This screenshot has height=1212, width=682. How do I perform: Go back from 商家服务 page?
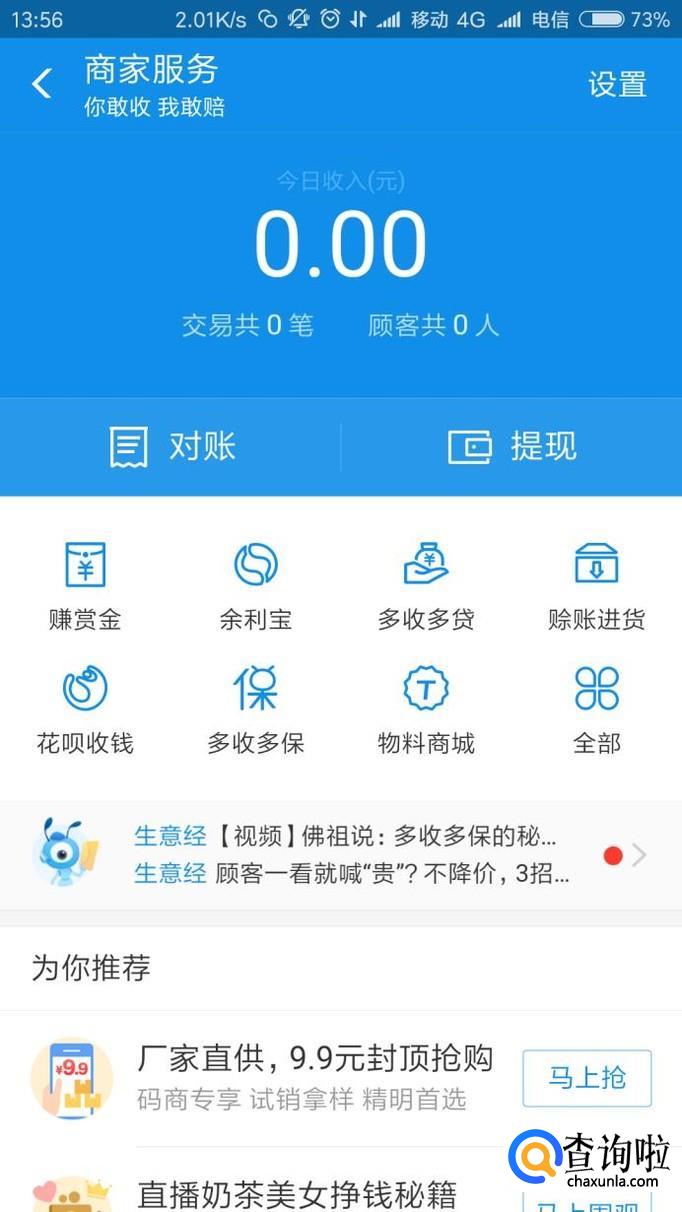pos(41,83)
